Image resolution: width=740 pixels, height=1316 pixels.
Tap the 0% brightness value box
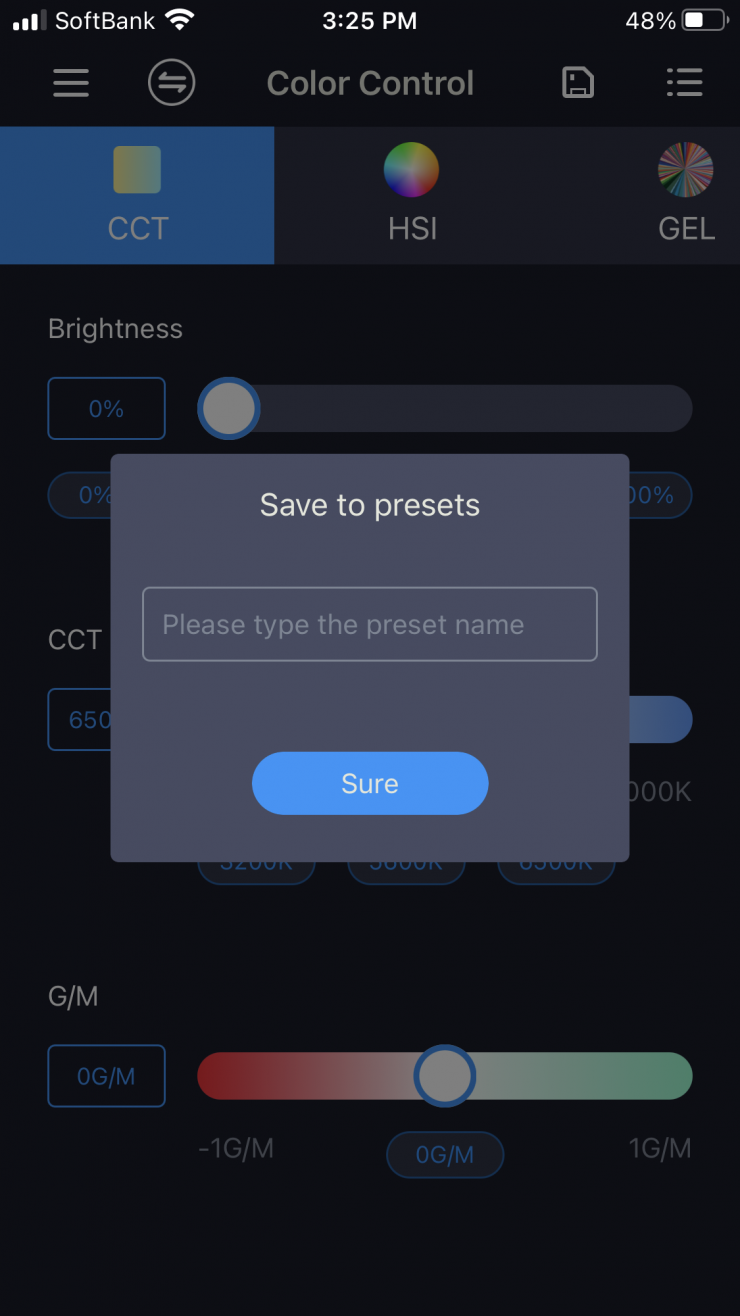106,408
